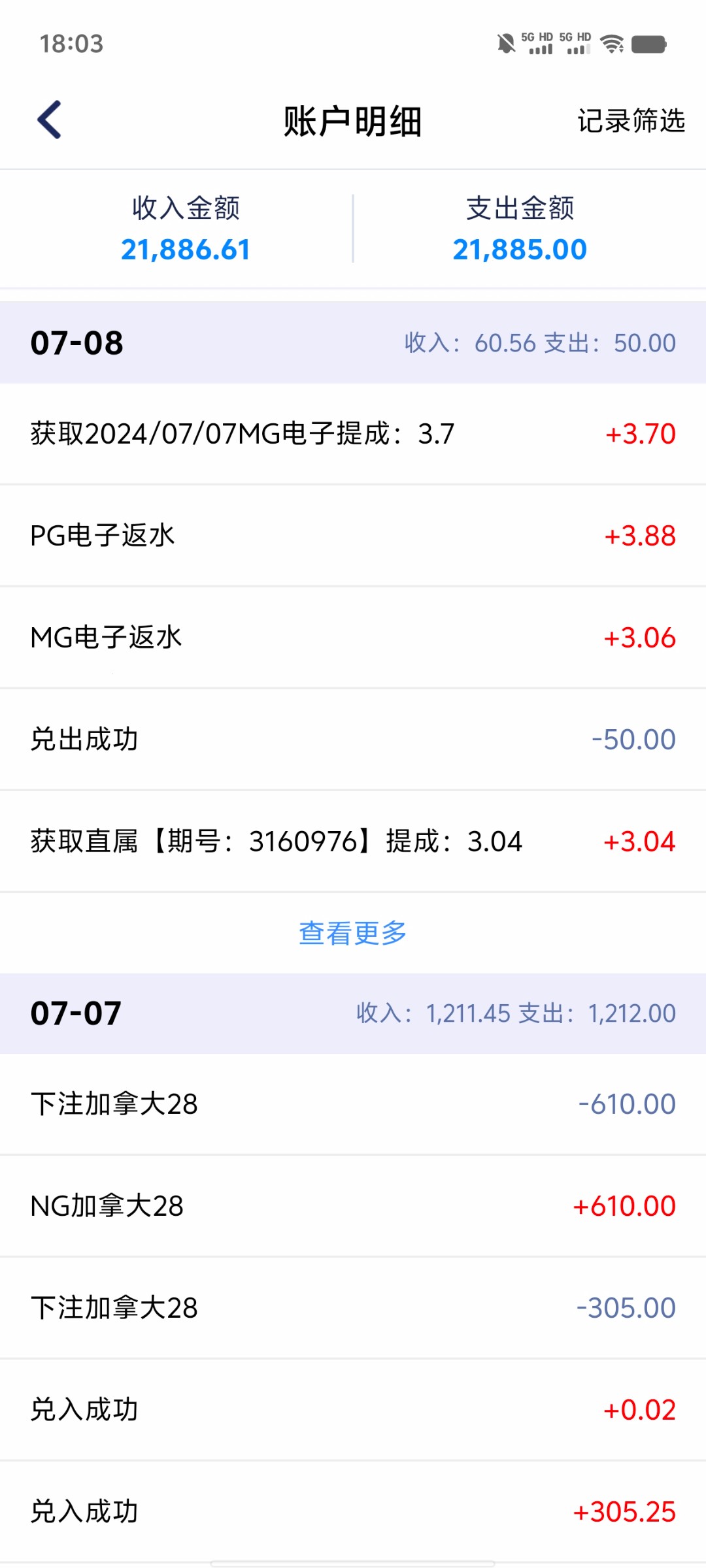Tap 查看更多 to show more 07-08 records
The width and height of the screenshot is (706, 1568).
coord(353,933)
